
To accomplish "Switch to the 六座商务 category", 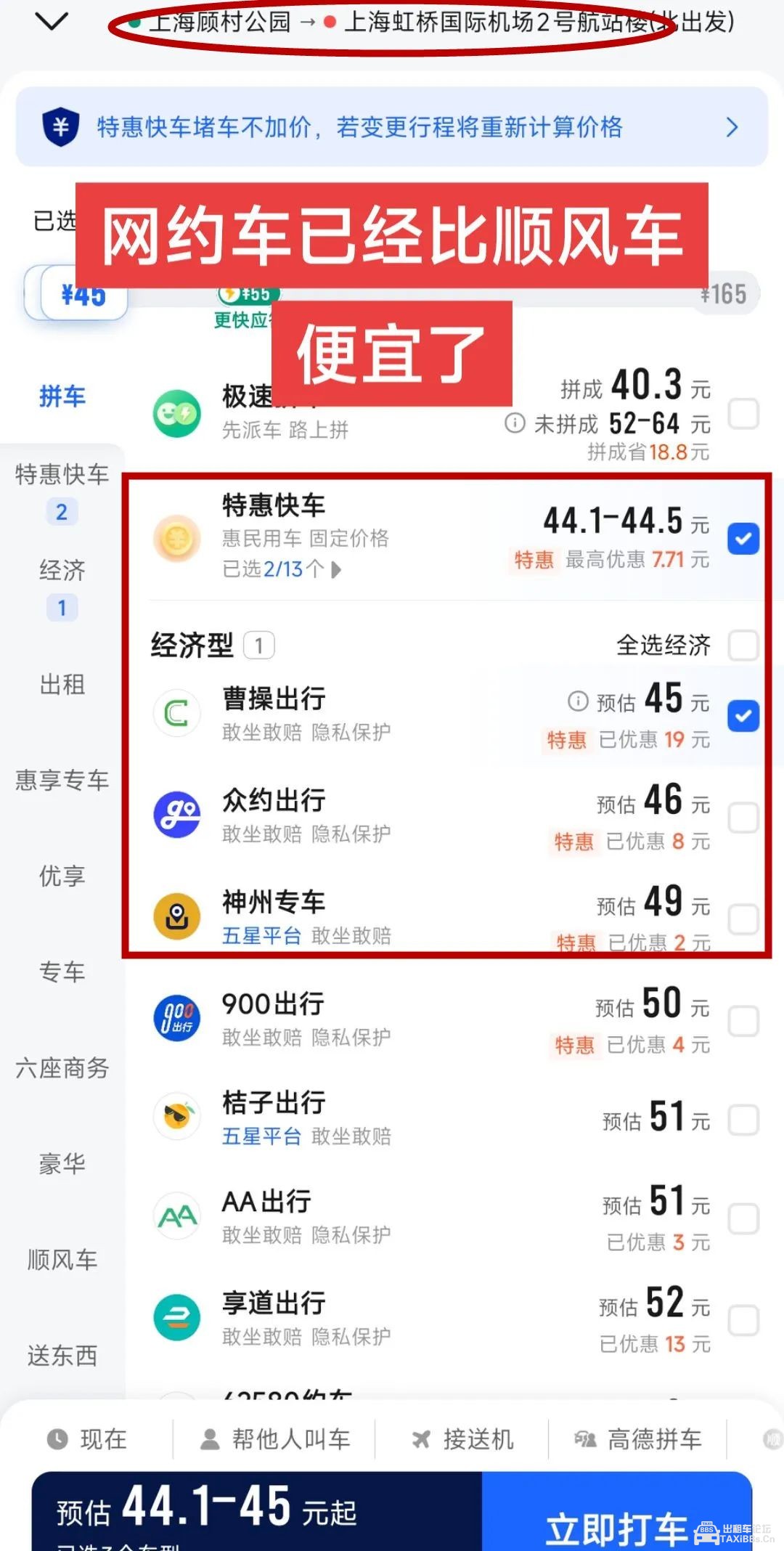I will click(62, 1068).
